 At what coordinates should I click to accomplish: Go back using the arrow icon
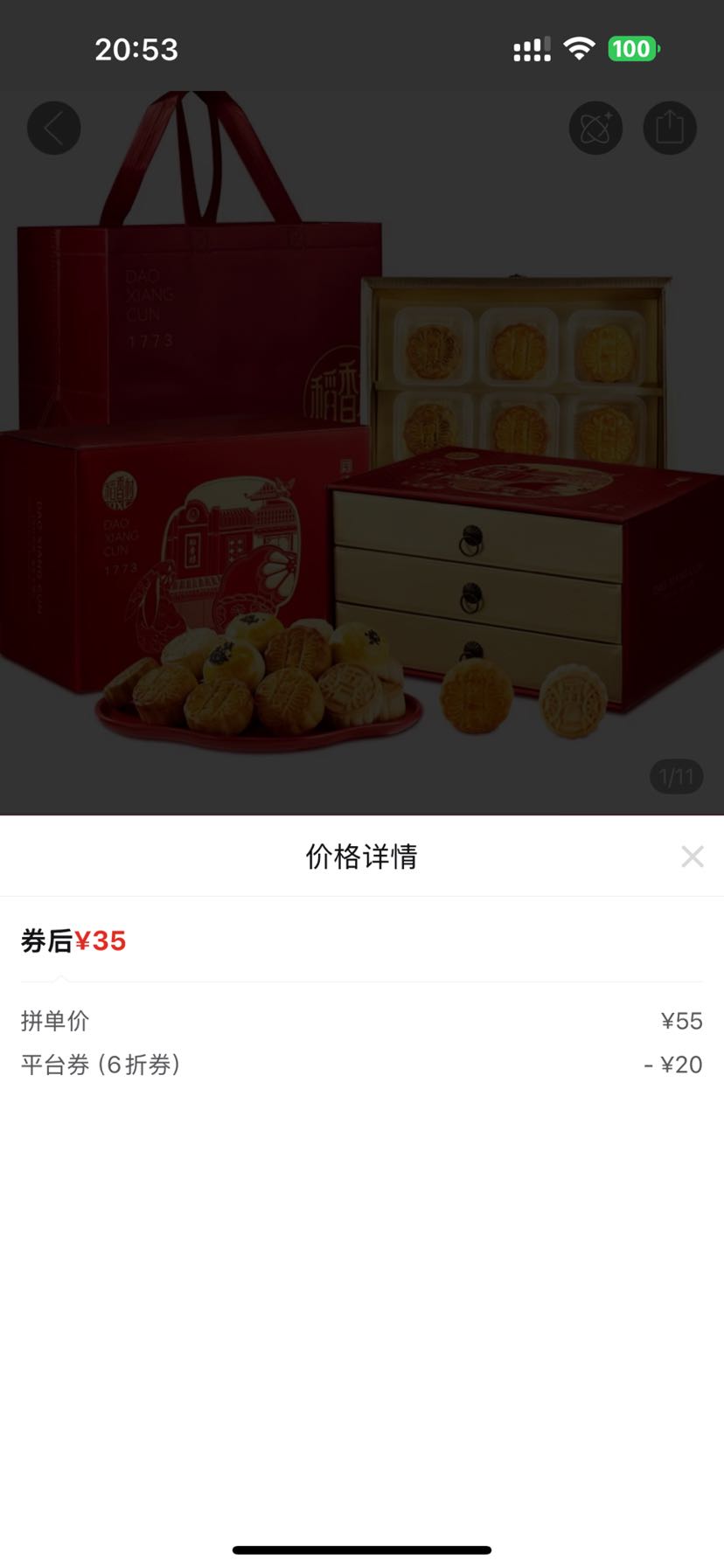(54, 128)
